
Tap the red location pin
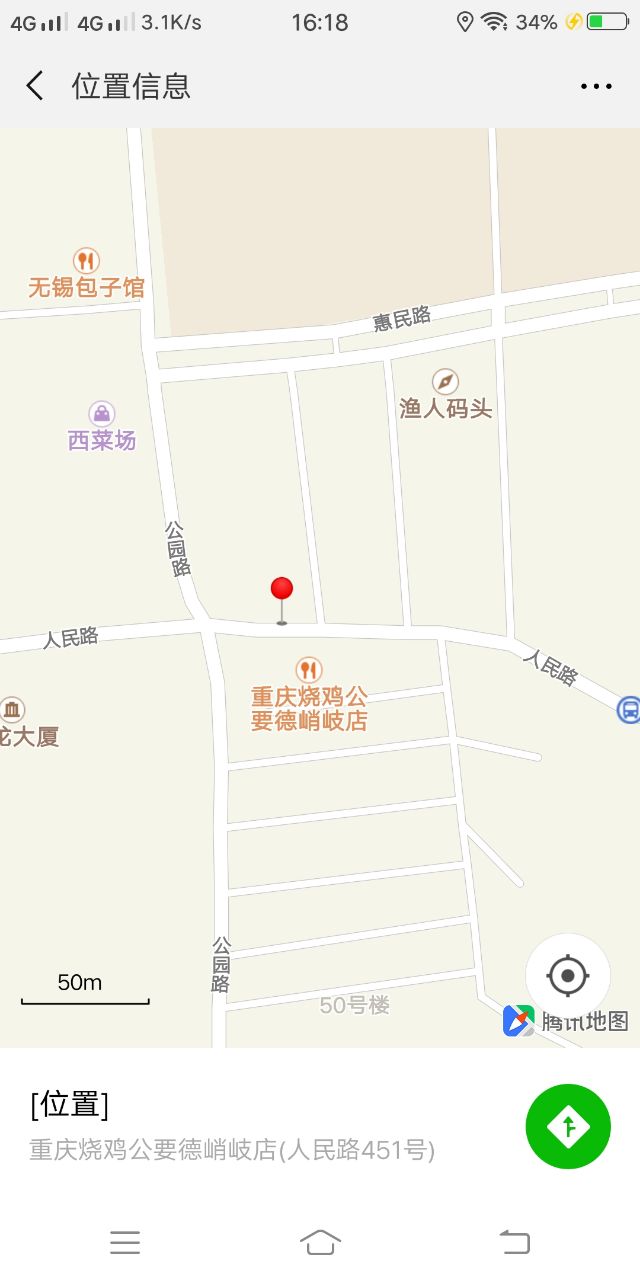click(x=282, y=590)
